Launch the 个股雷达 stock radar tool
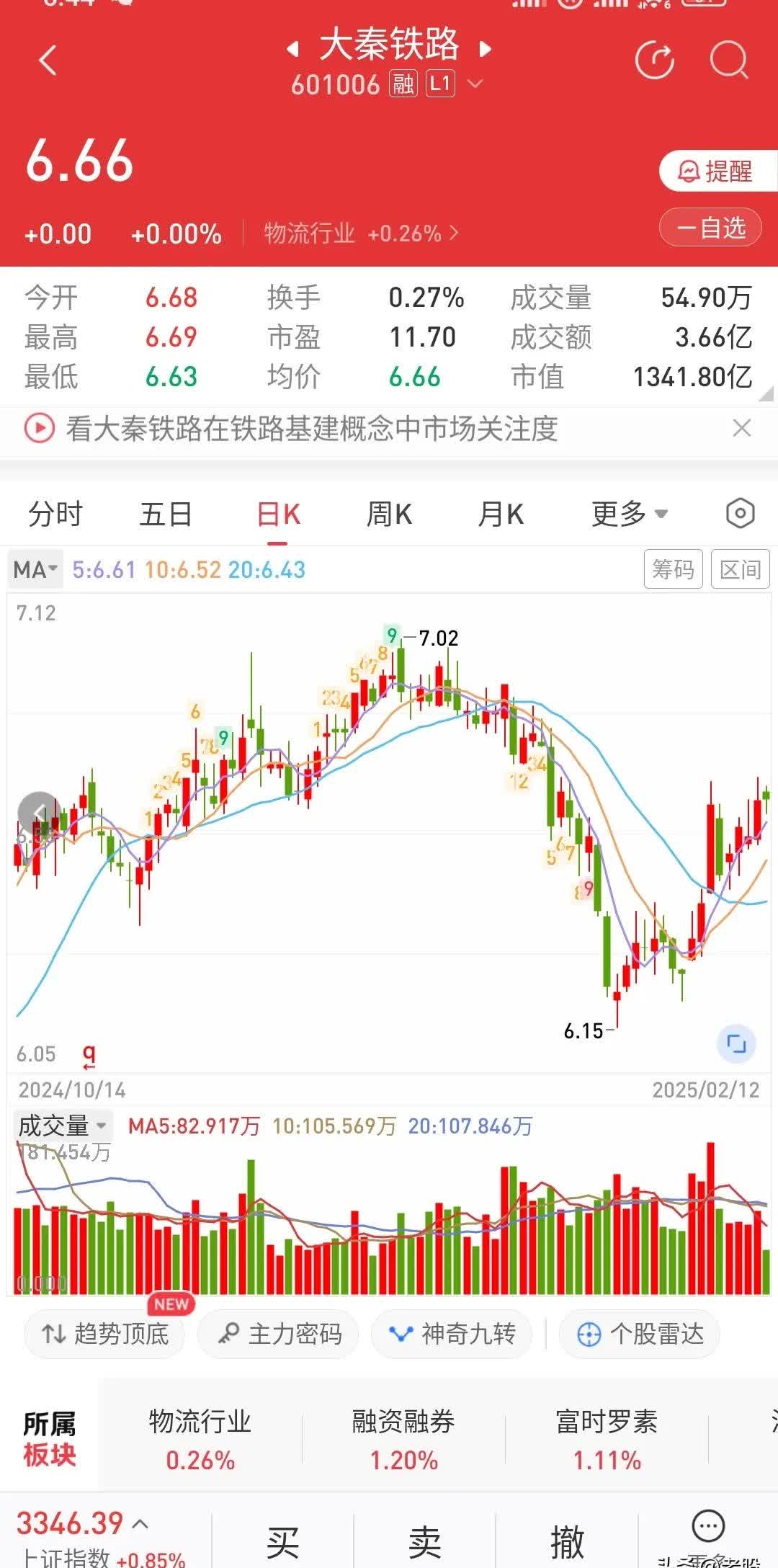 tap(637, 1335)
